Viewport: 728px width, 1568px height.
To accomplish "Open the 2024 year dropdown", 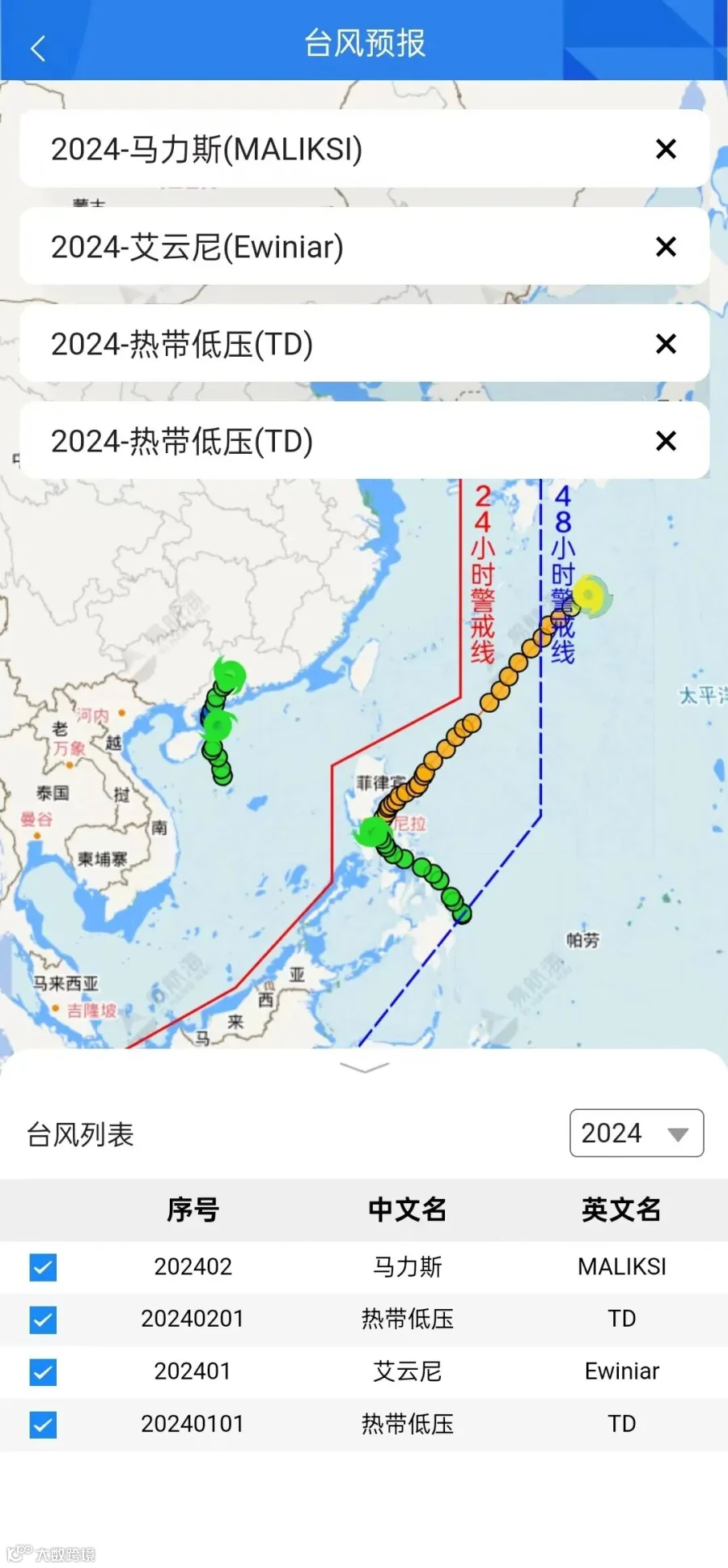I will 637,1133.
